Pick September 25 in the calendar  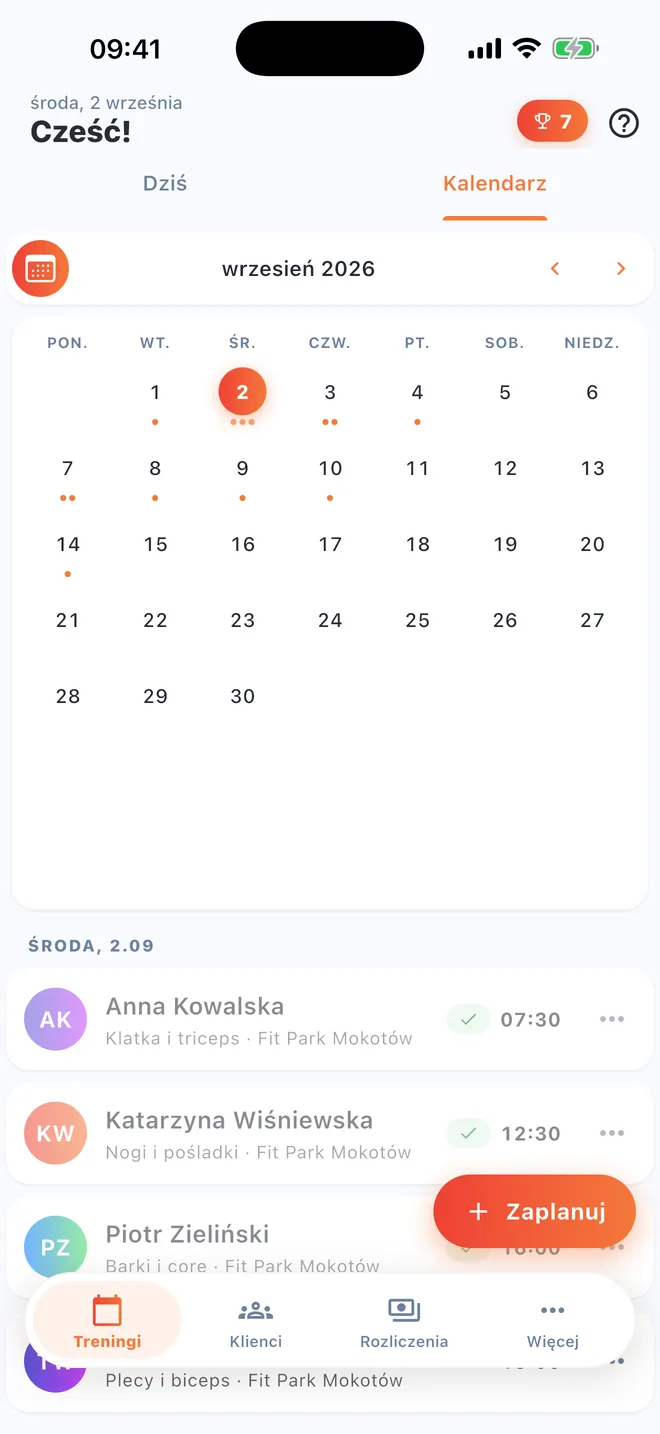[418, 621]
